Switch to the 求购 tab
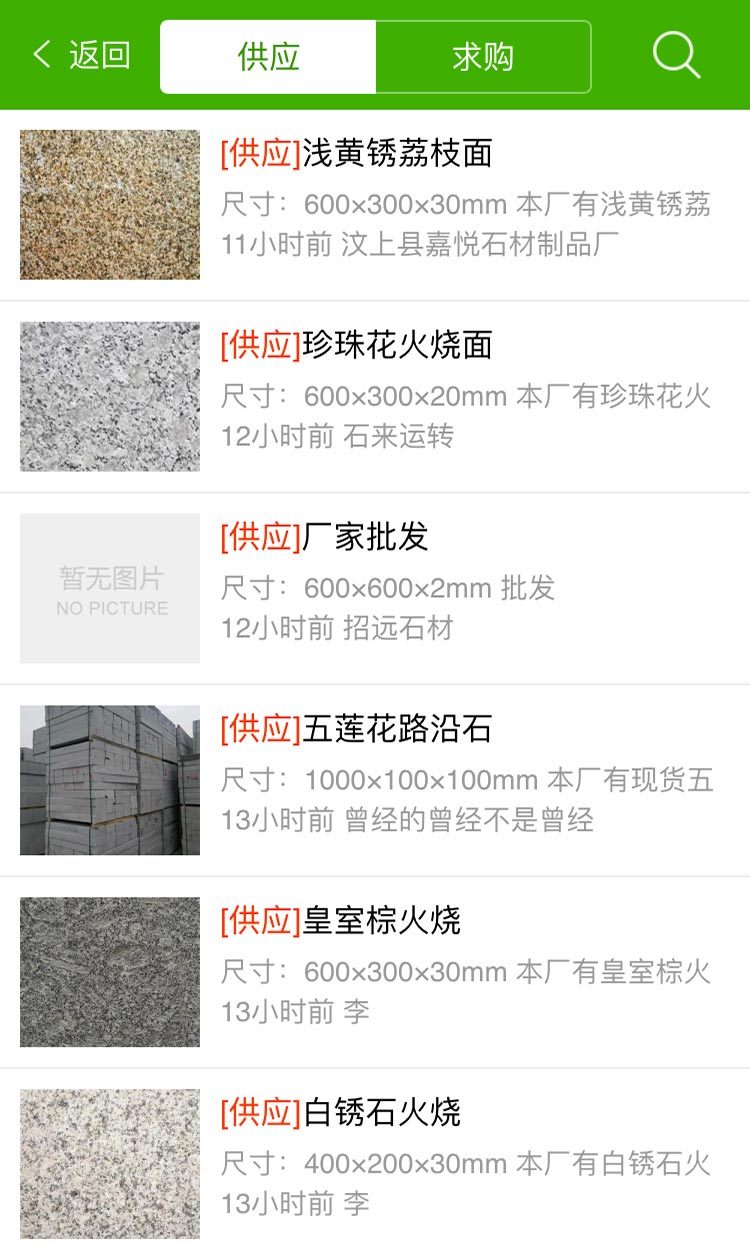The image size is (750, 1253). pyautogui.click(x=483, y=57)
